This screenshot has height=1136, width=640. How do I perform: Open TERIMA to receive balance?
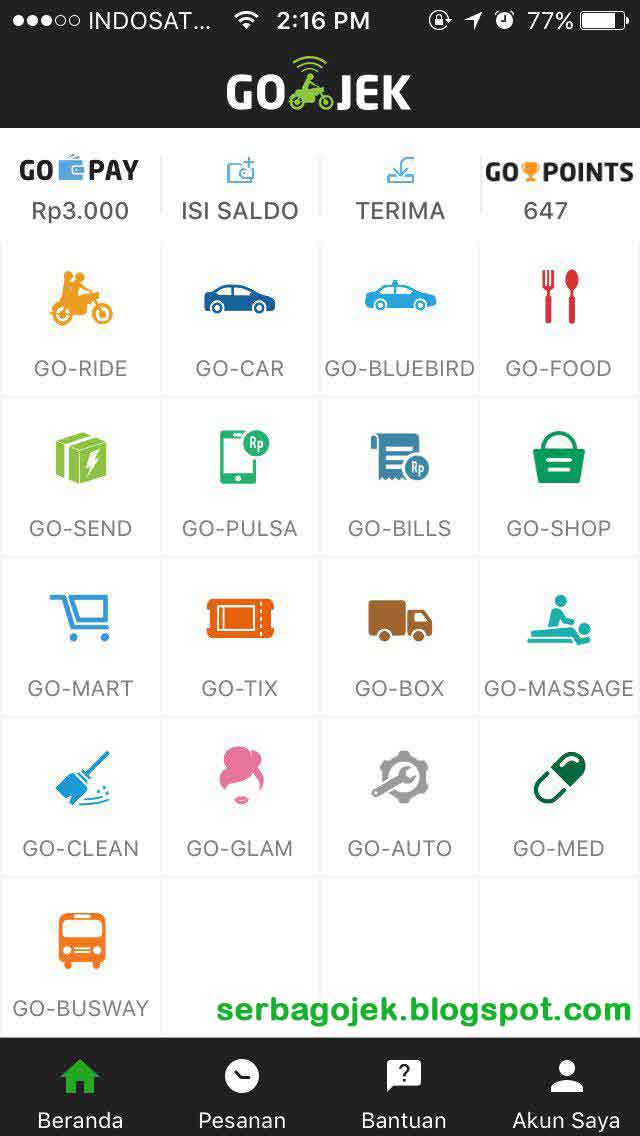[400, 189]
